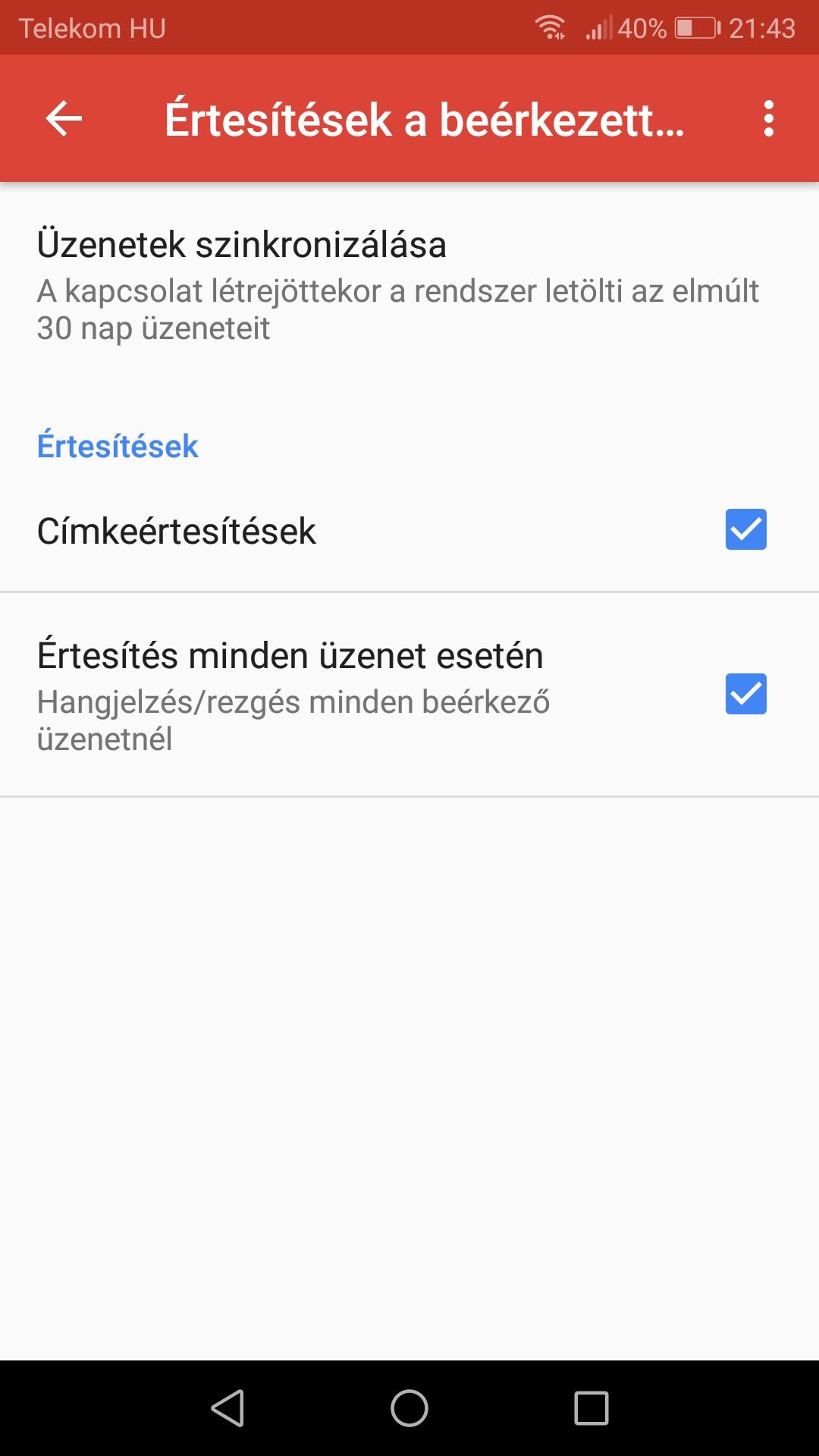Open recent apps from navigation bar
Viewport: 819px width, 1456px height.
[591, 1408]
